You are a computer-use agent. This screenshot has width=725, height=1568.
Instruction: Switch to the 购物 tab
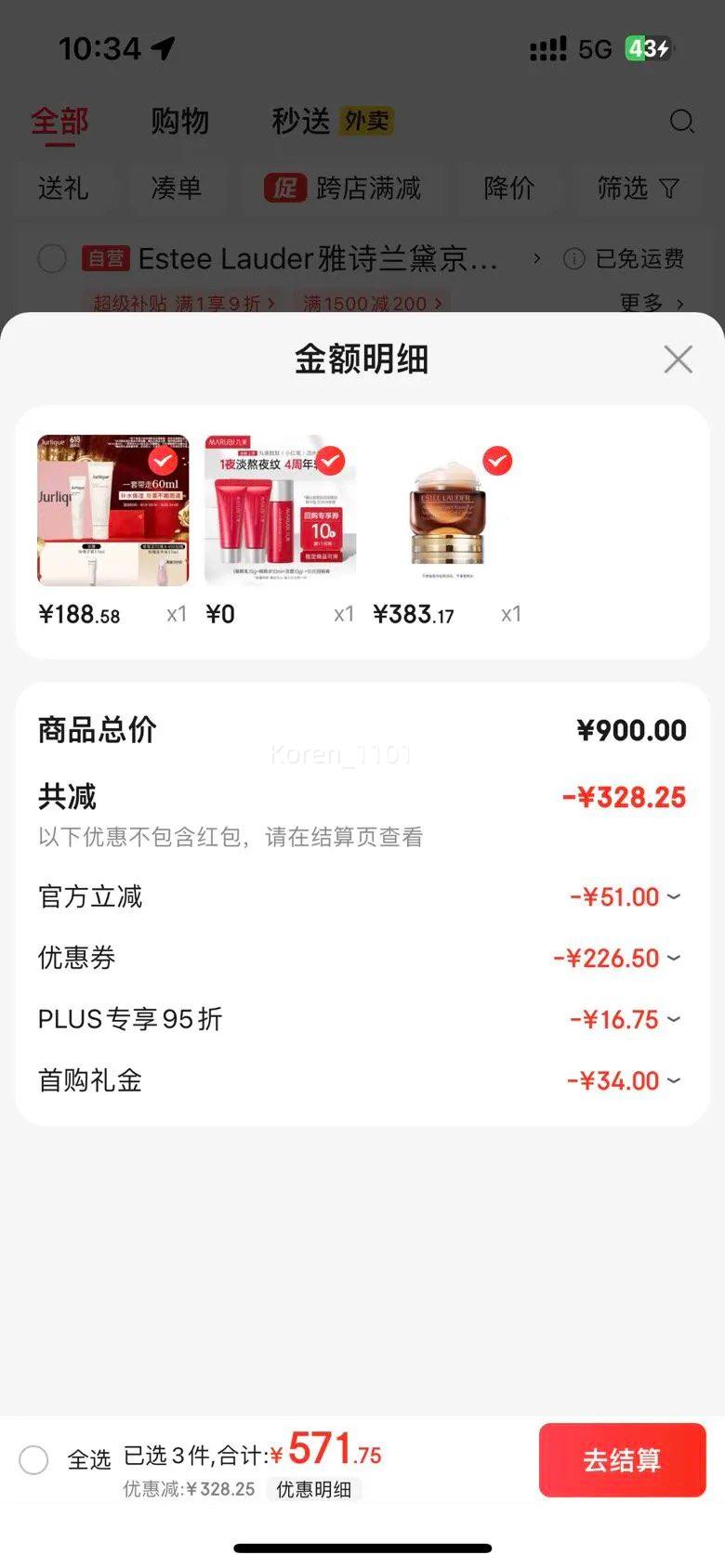pyautogui.click(x=179, y=122)
